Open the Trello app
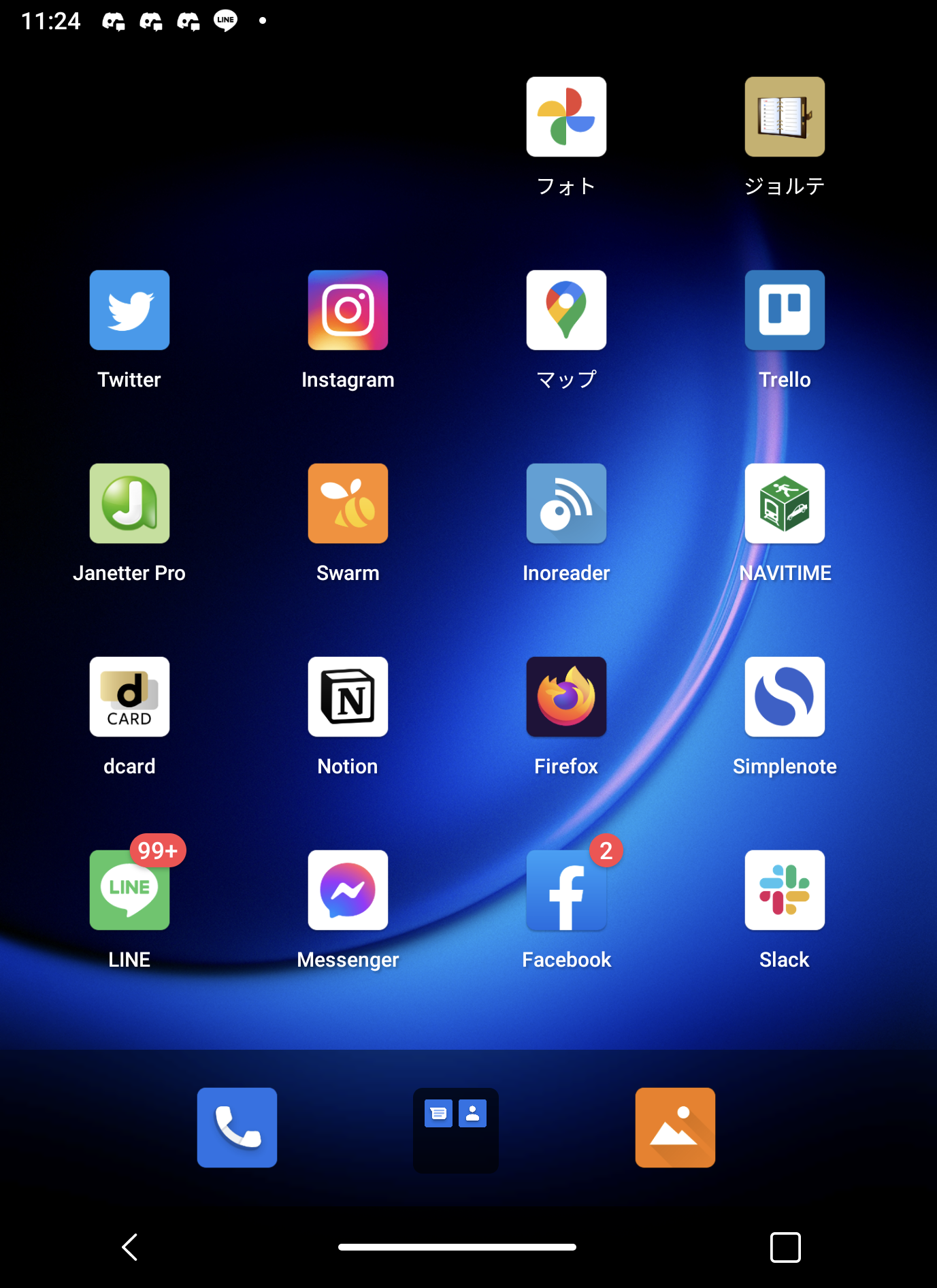The image size is (937, 1288). pyautogui.click(x=784, y=310)
